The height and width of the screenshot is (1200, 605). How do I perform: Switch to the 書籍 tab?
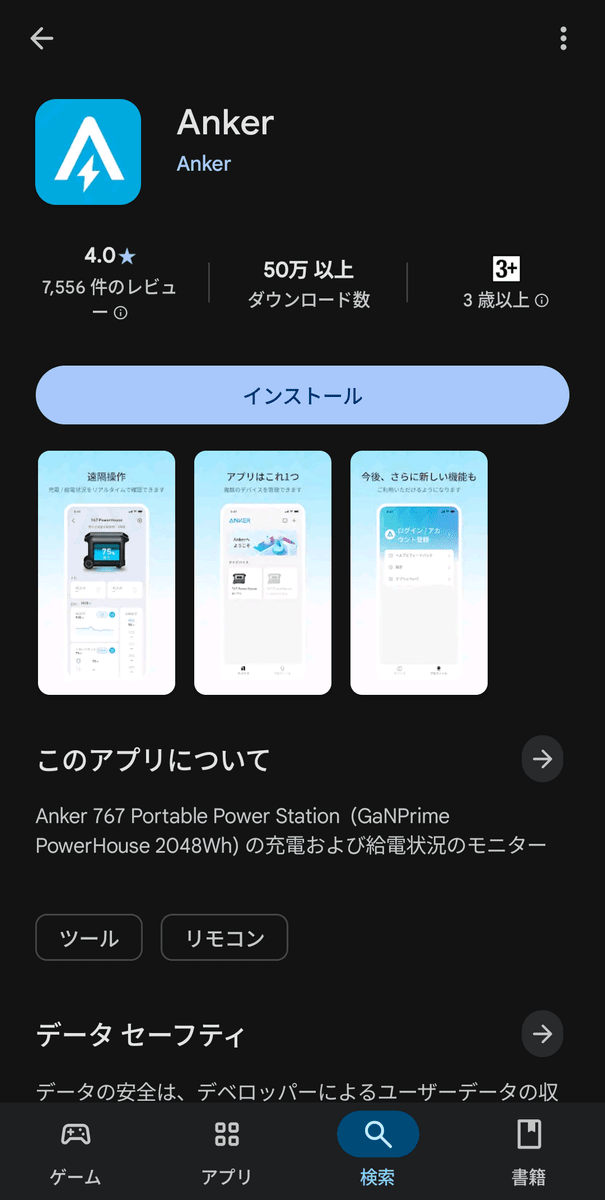(x=528, y=1152)
